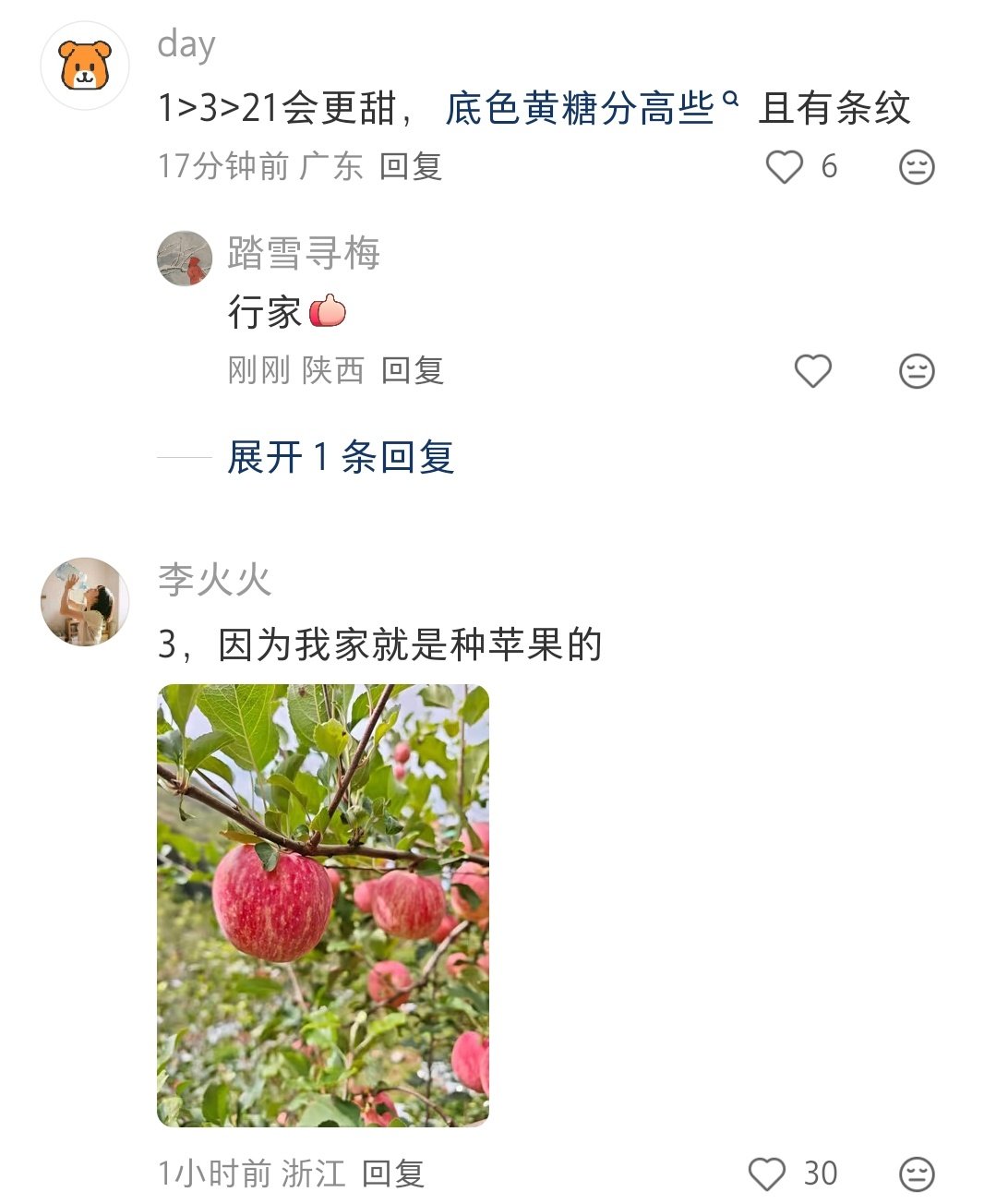This screenshot has width=996, height=1204.
Task: Open 李火火's profile avatar
Action: 85,602
